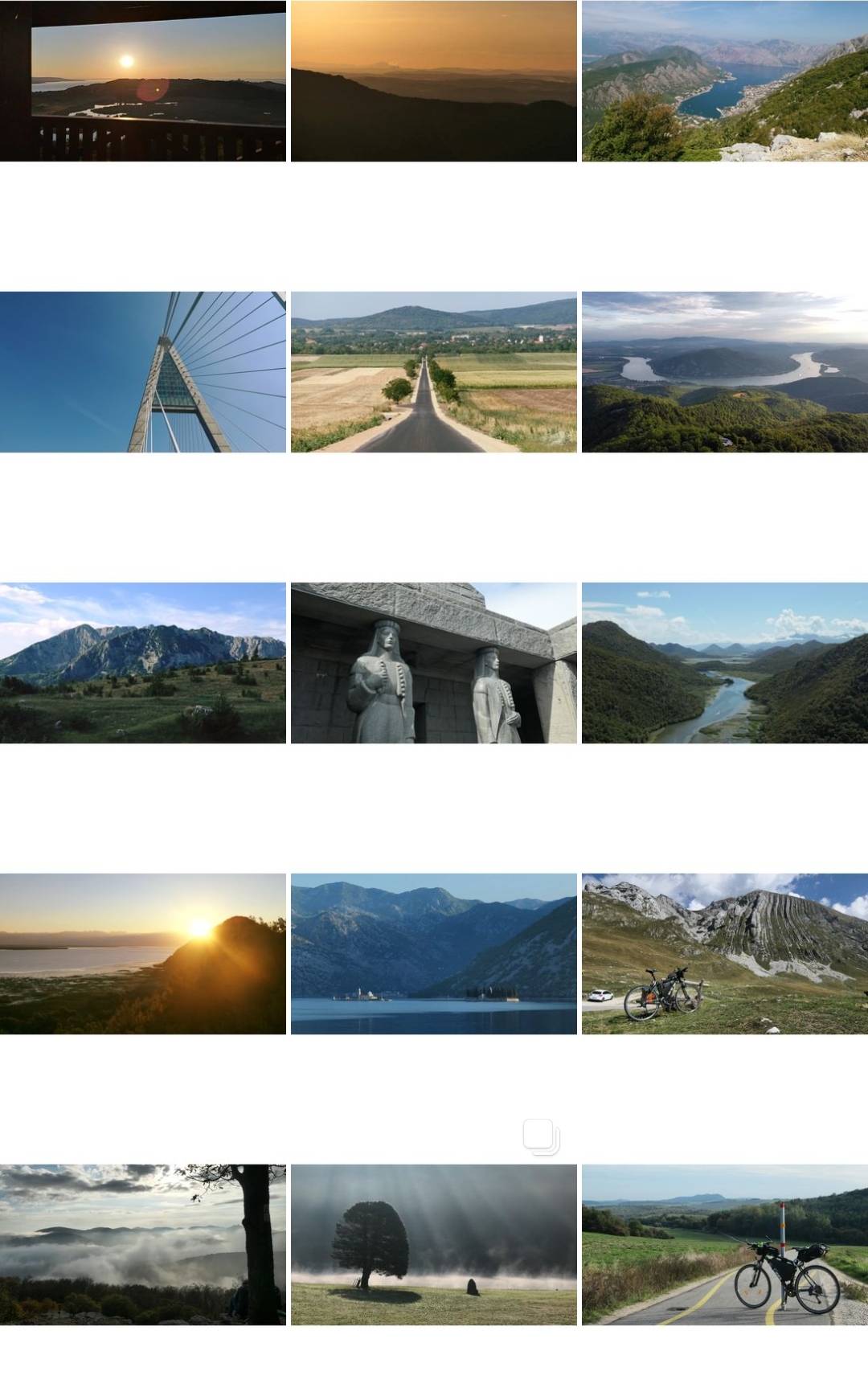868x1396 pixels.
Task: Open the river bend aerial landscape photo
Action: [724, 371]
